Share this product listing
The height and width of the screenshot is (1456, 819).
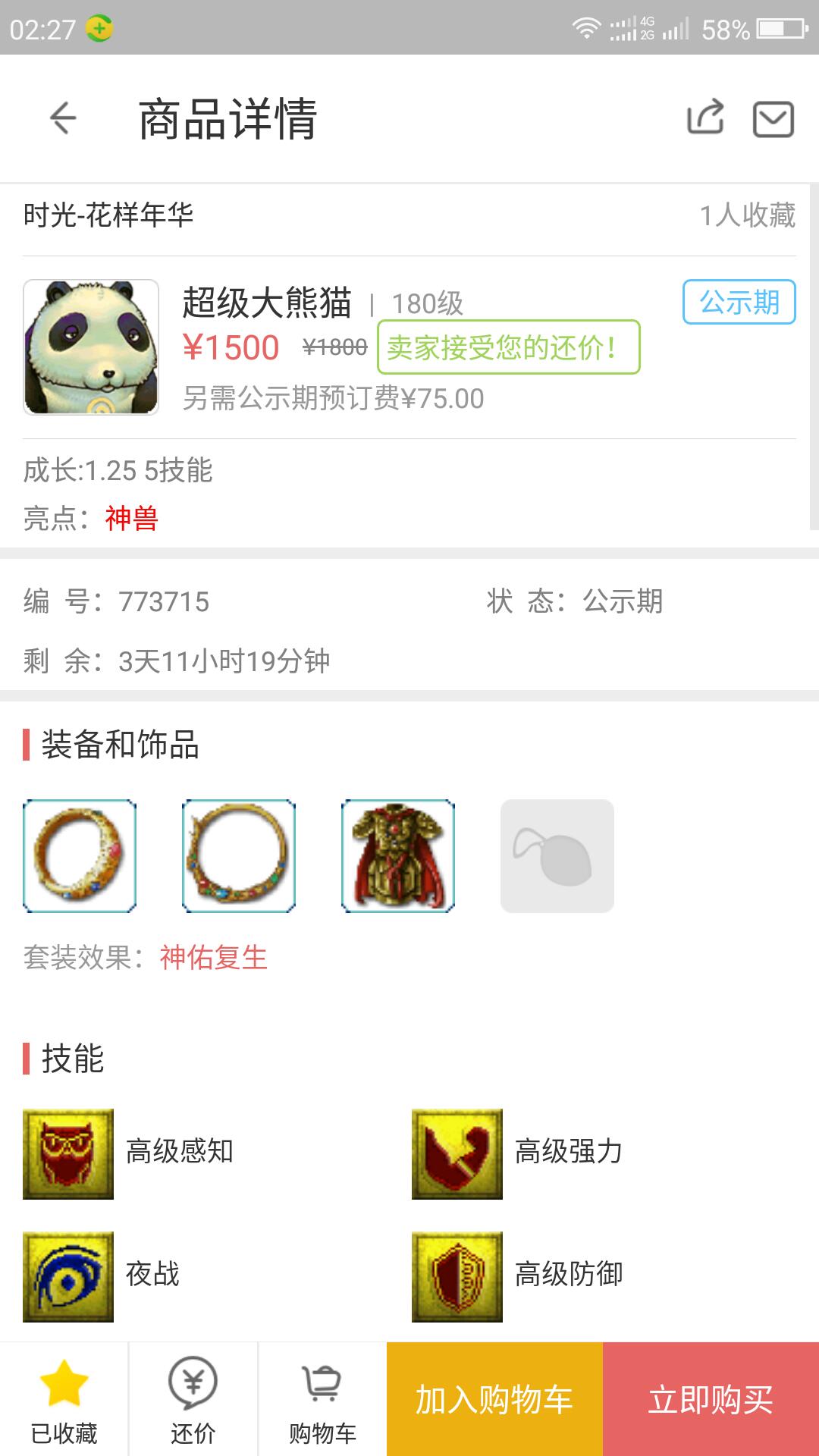point(705,118)
